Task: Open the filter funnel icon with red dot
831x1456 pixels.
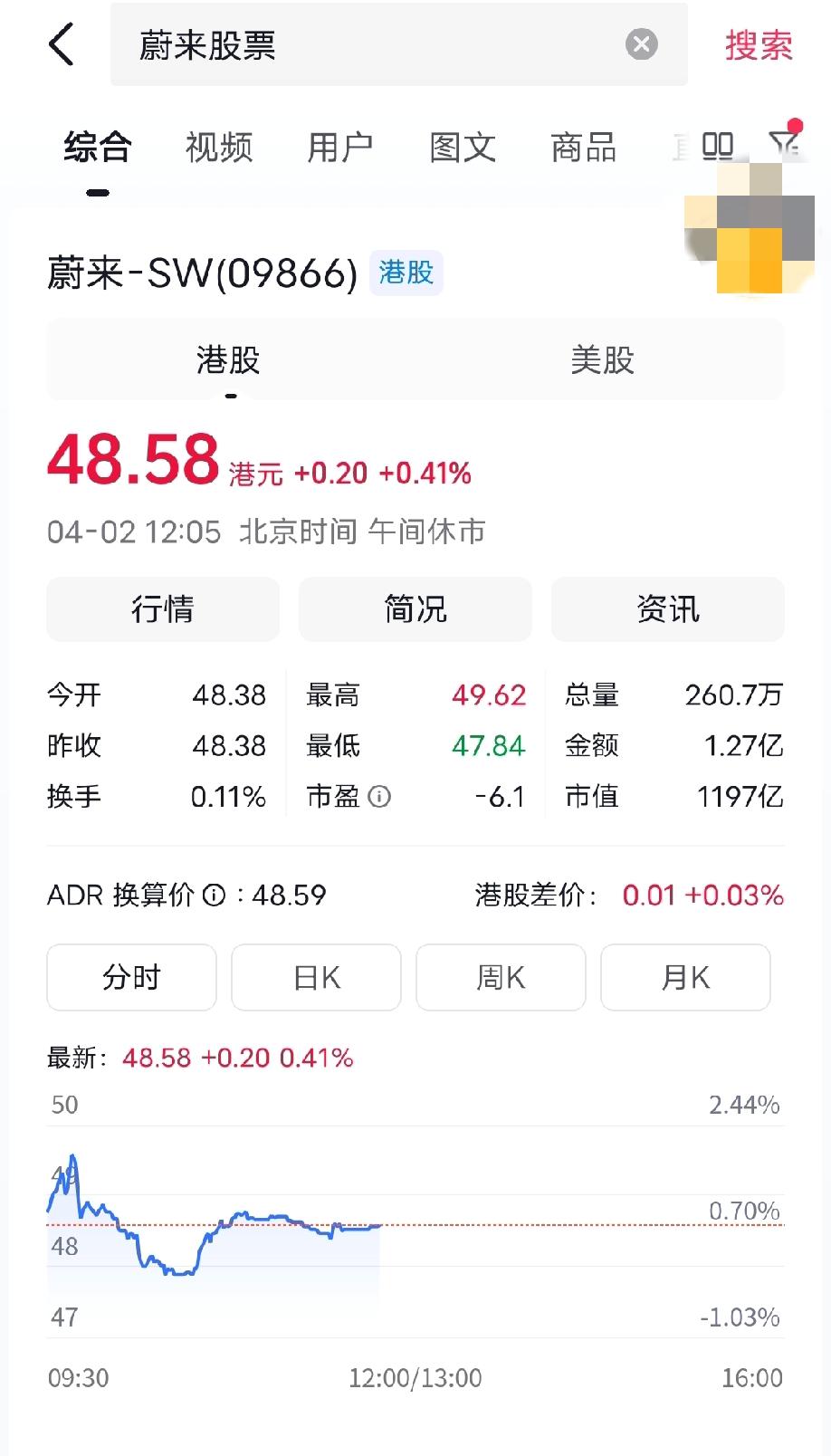Action: (784, 145)
